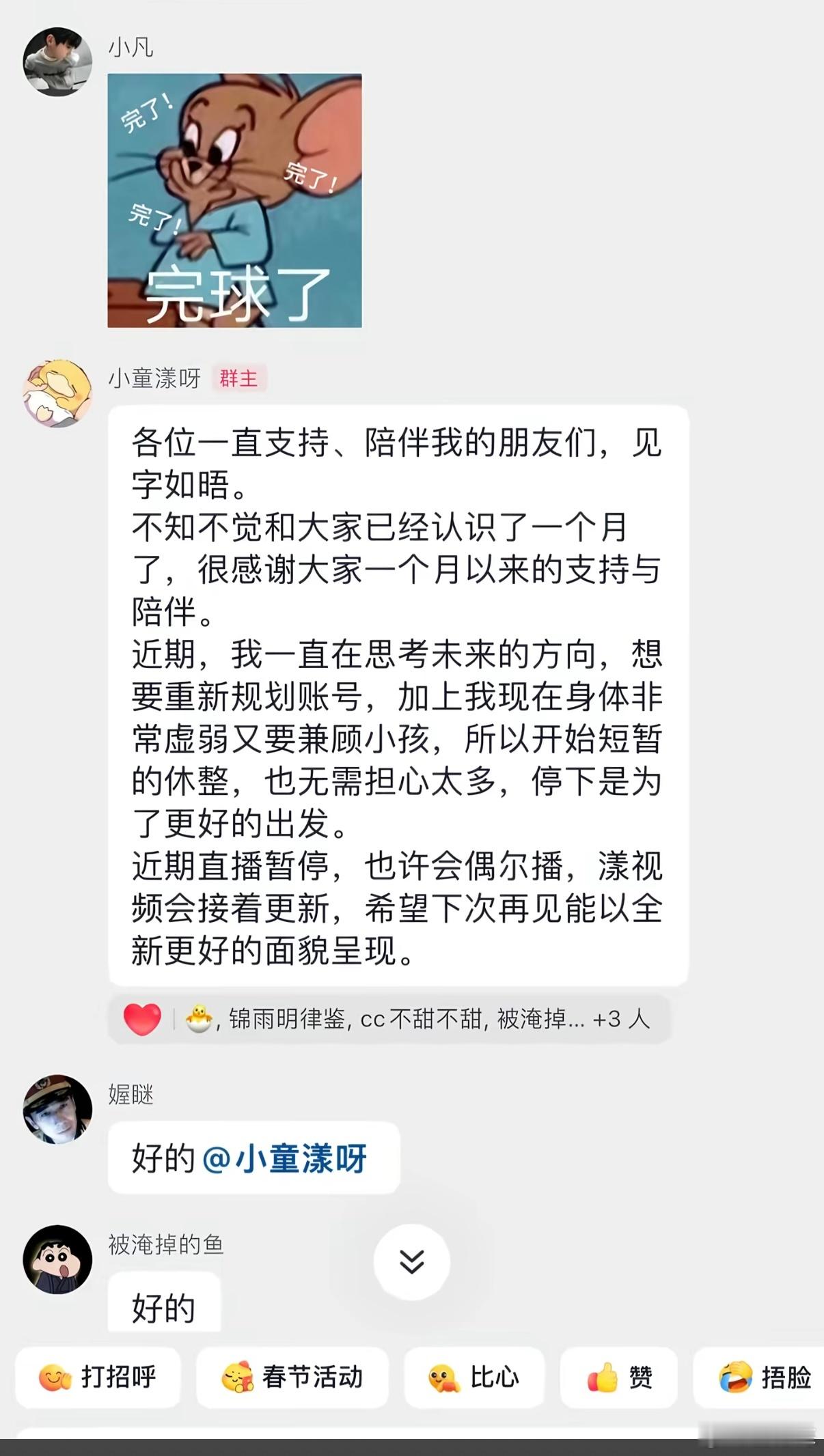Image resolution: width=824 pixels, height=1456 pixels.
Task: Open 小童漾呀's avatar
Action: point(57,393)
